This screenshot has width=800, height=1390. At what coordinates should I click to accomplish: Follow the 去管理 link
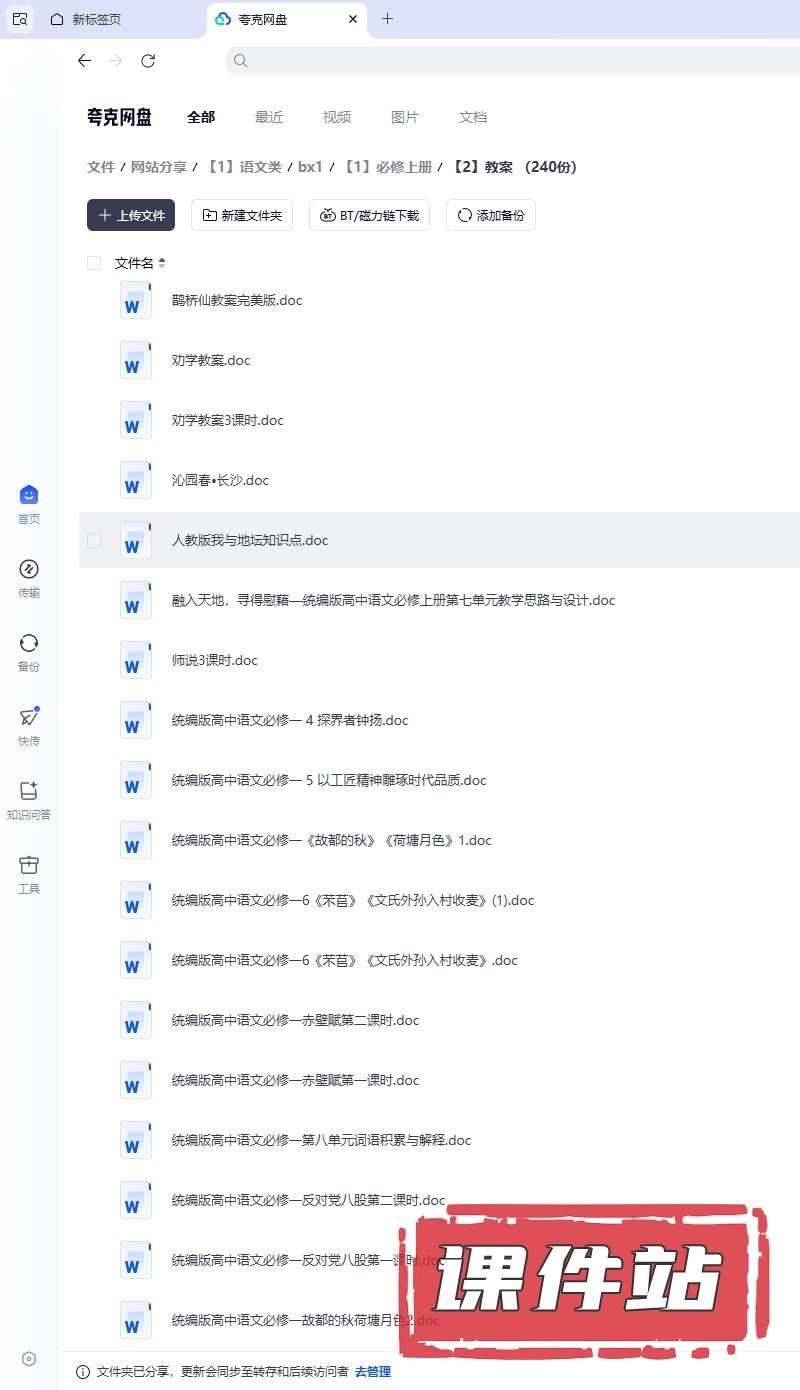[373, 1372]
